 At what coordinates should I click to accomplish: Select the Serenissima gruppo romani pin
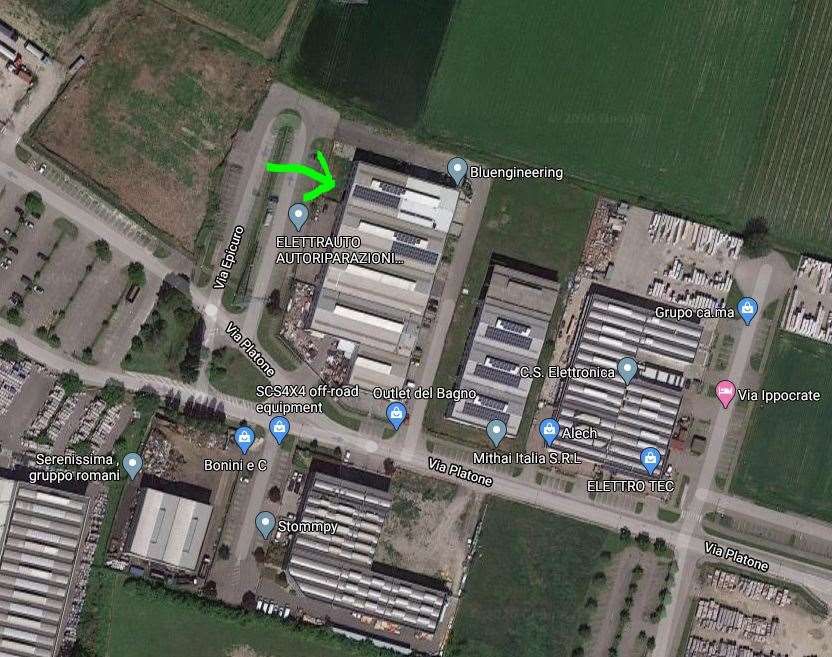[133, 464]
